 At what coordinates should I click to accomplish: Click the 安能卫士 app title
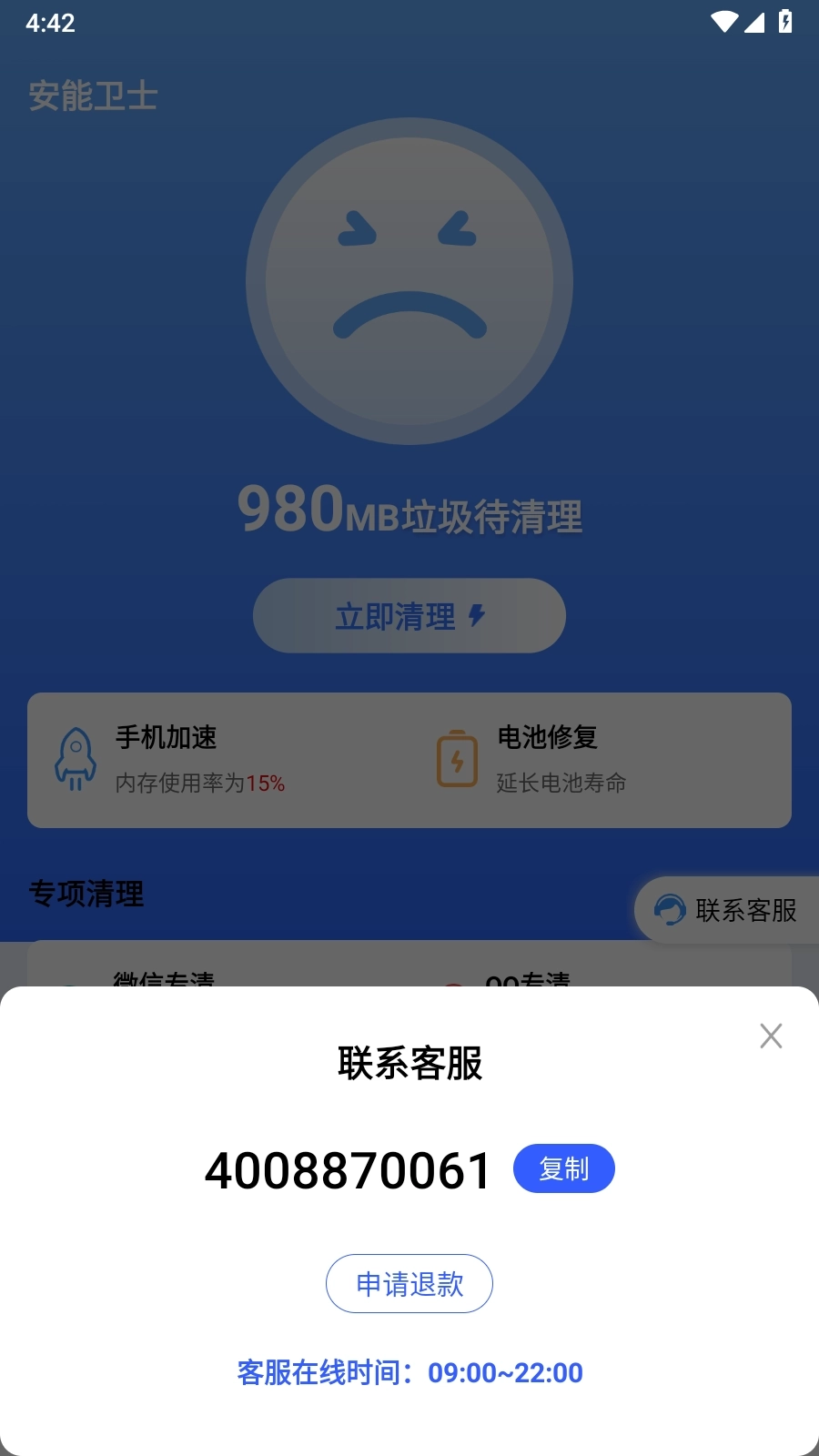click(x=93, y=96)
